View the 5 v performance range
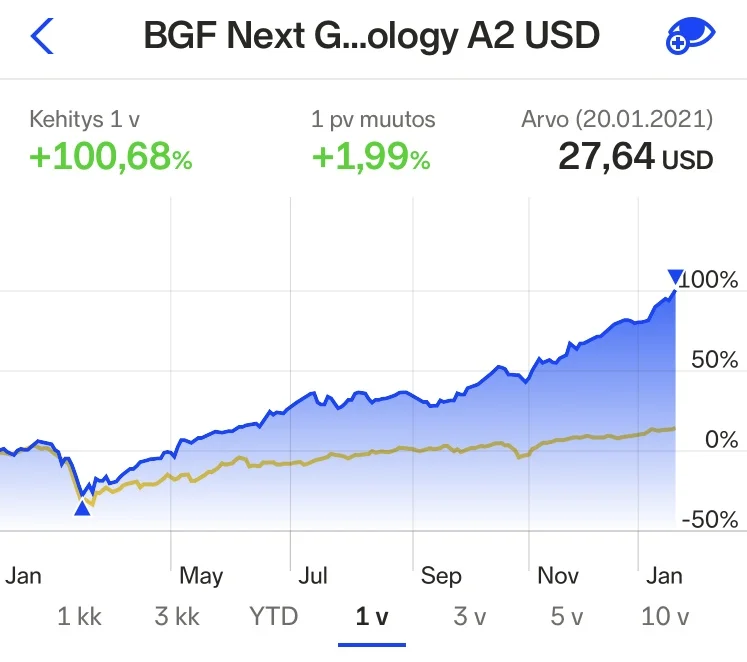This screenshot has height=662, width=747. [566, 616]
